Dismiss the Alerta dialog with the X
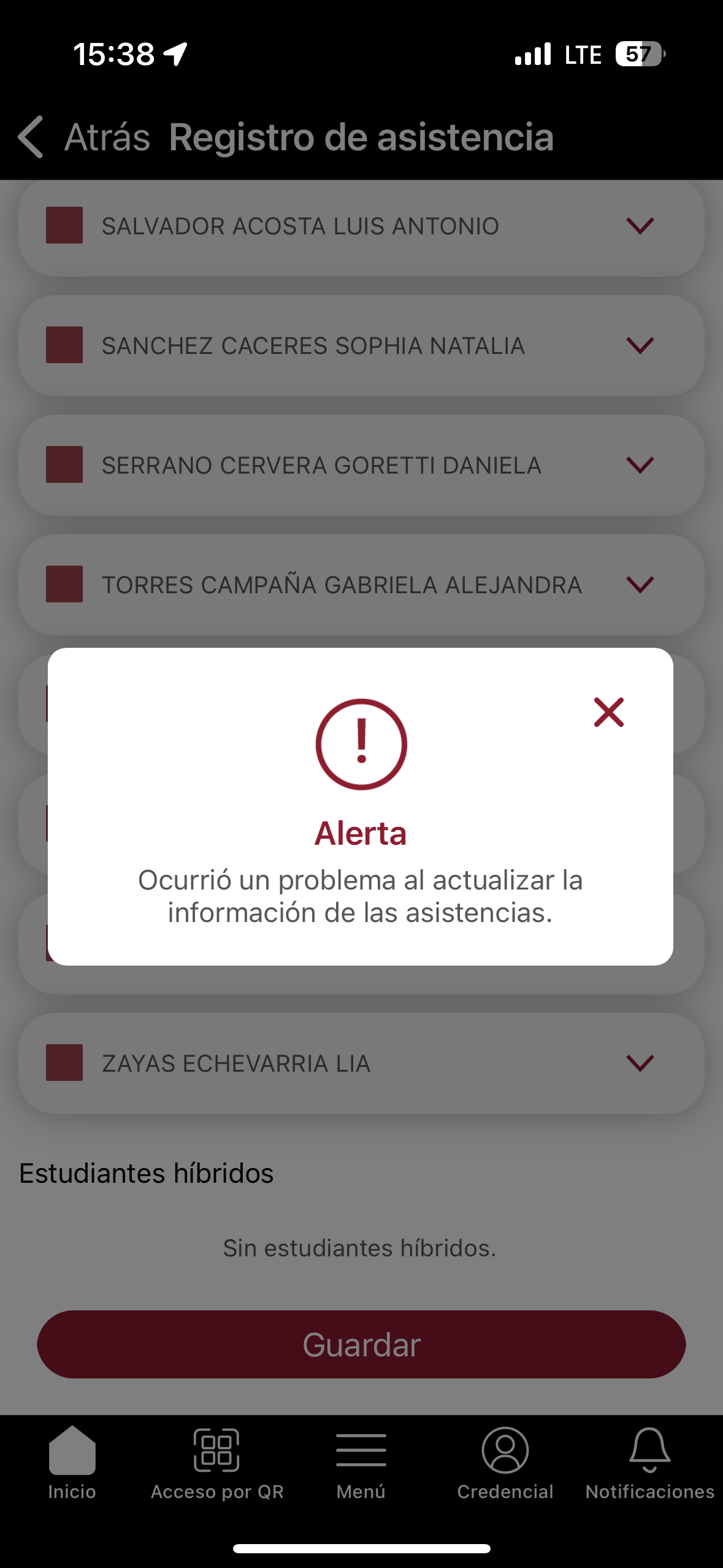Screen dimensions: 723x1568 (x=608, y=712)
